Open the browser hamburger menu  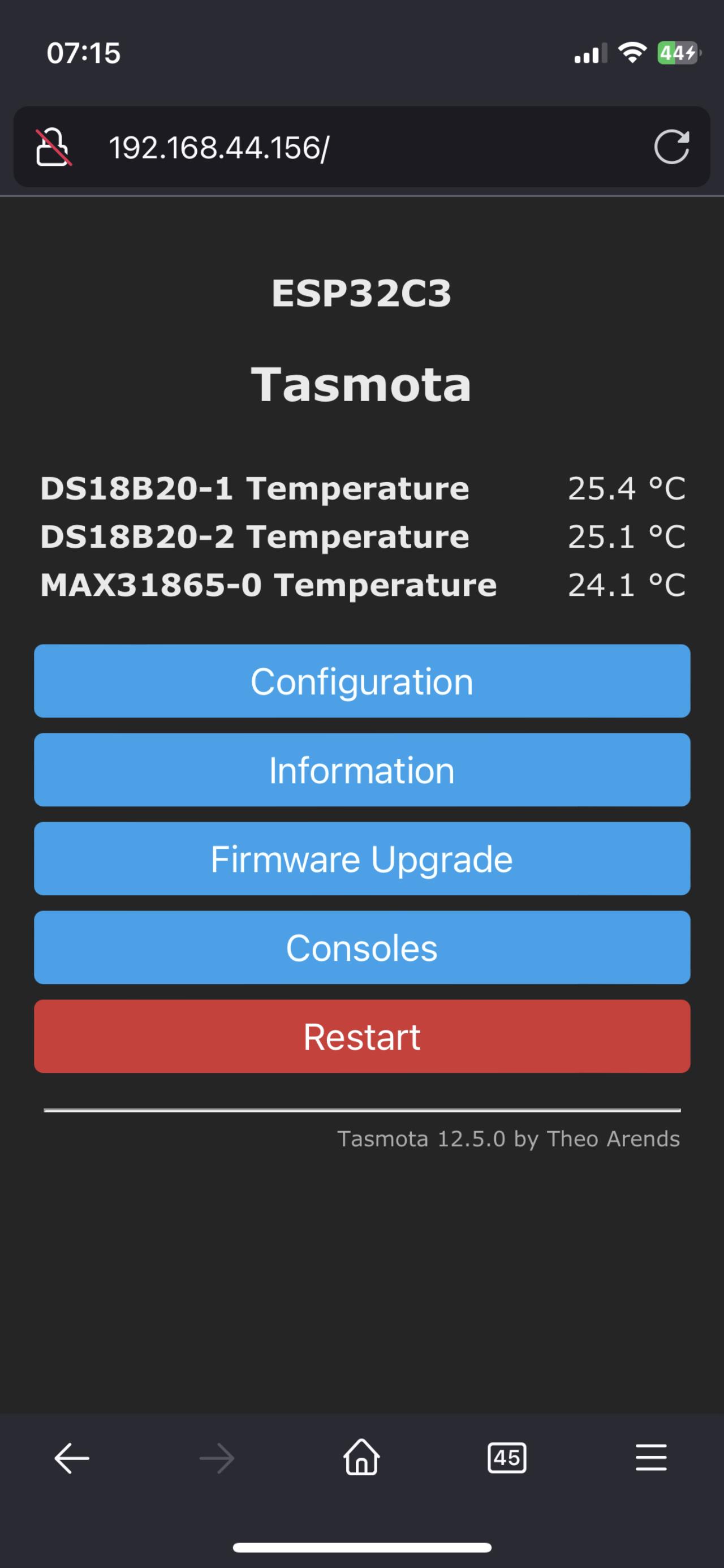651,1458
